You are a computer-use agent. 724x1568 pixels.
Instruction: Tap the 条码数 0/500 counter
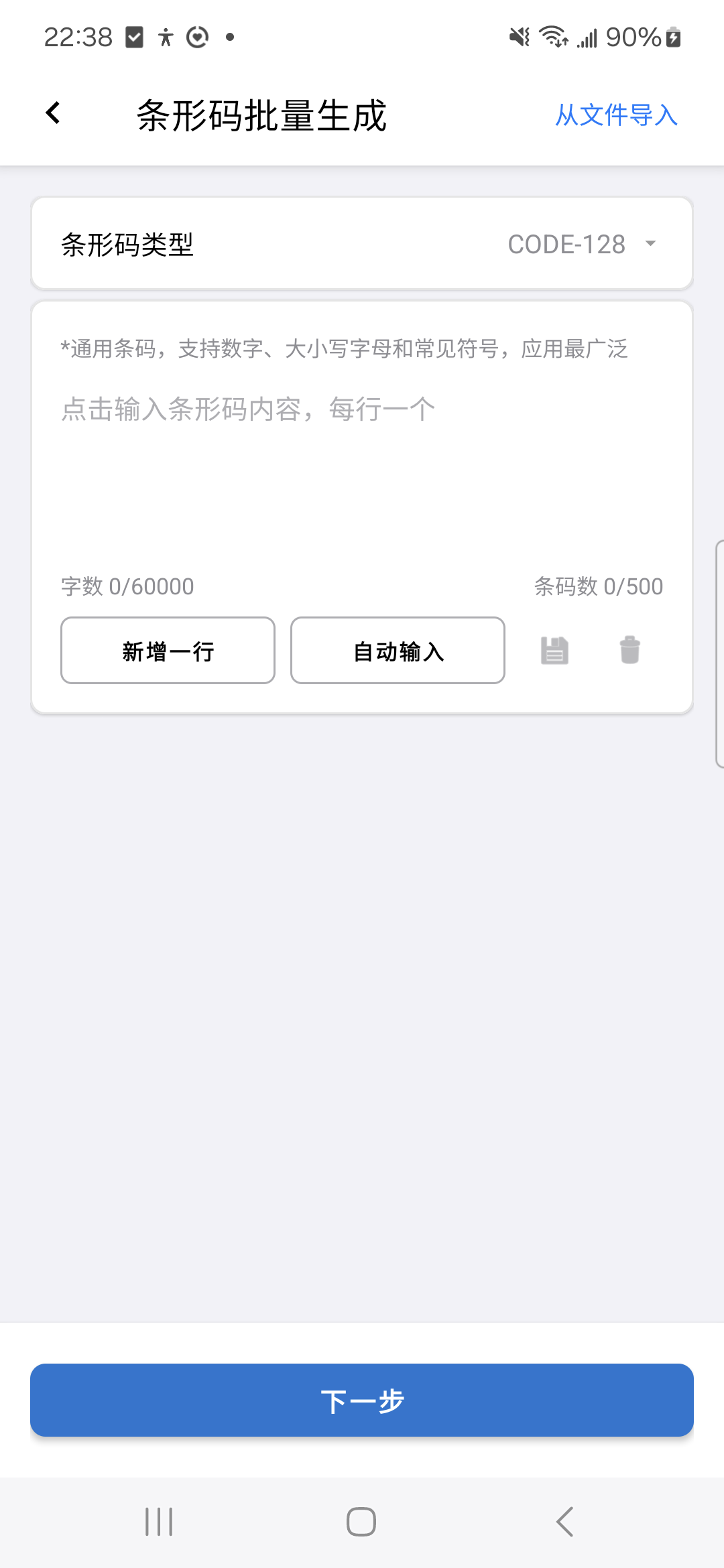click(597, 586)
